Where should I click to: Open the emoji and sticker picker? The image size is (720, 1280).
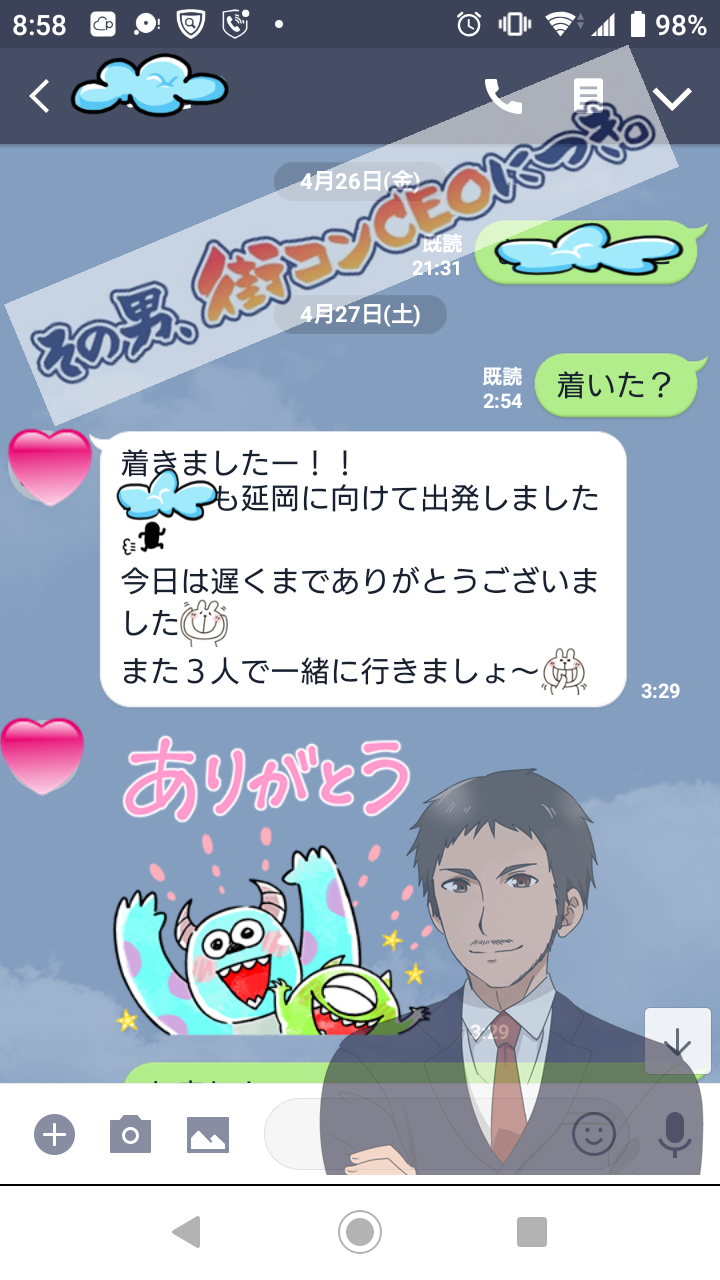[593, 1134]
